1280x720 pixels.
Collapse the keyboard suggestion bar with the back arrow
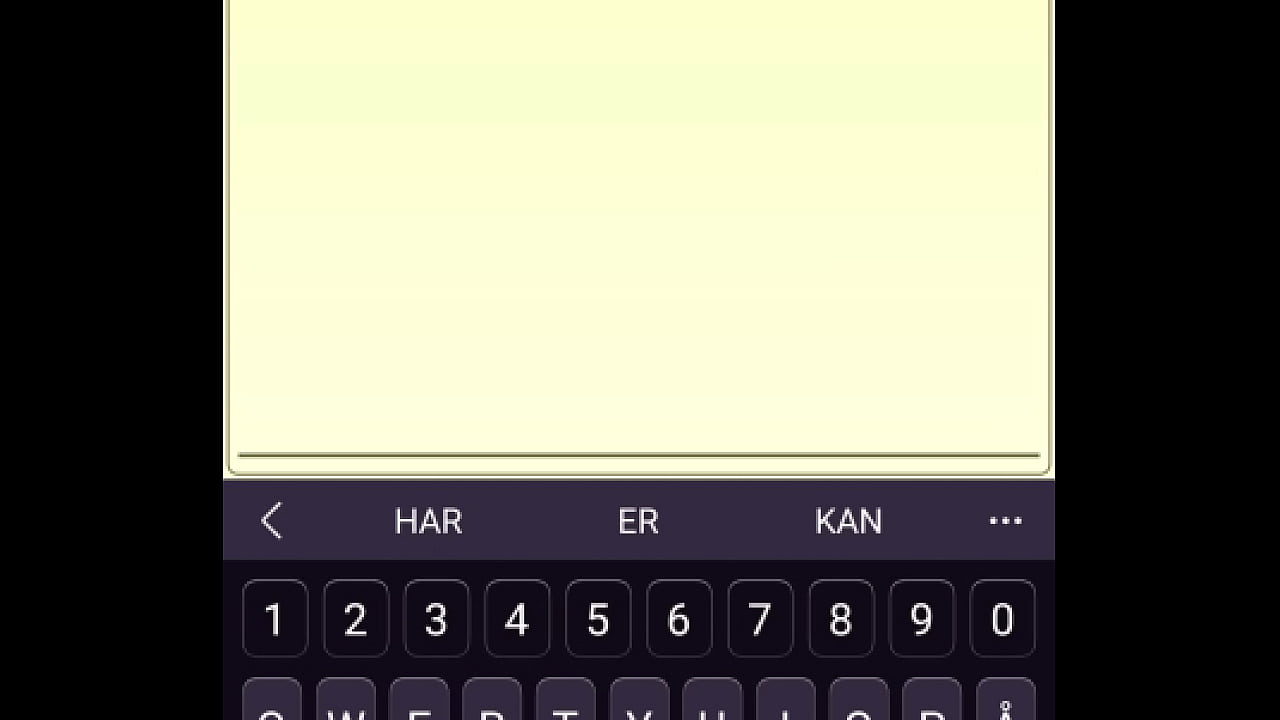(x=272, y=521)
